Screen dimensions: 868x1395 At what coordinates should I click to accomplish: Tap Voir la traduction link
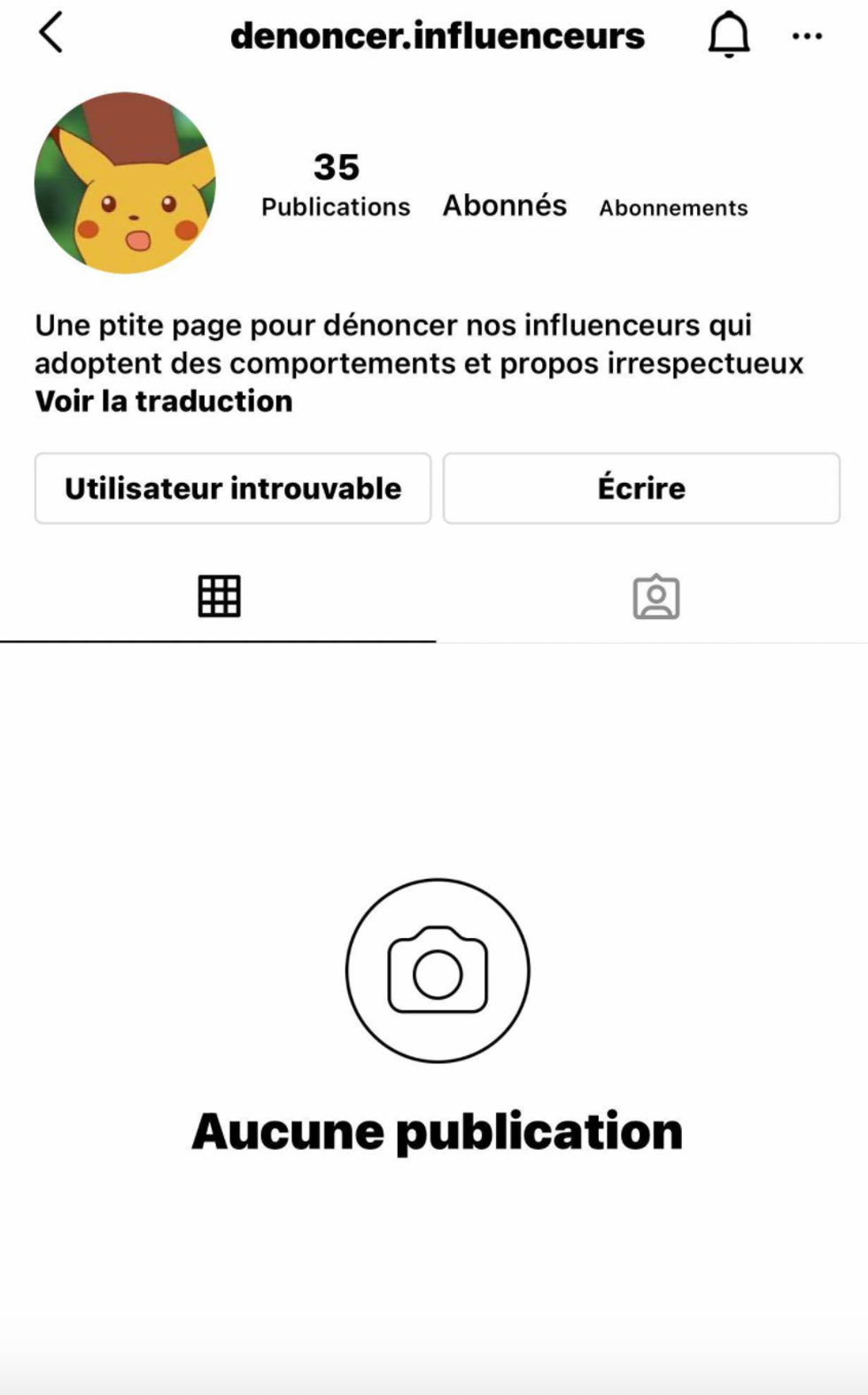click(x=164, y=401)
